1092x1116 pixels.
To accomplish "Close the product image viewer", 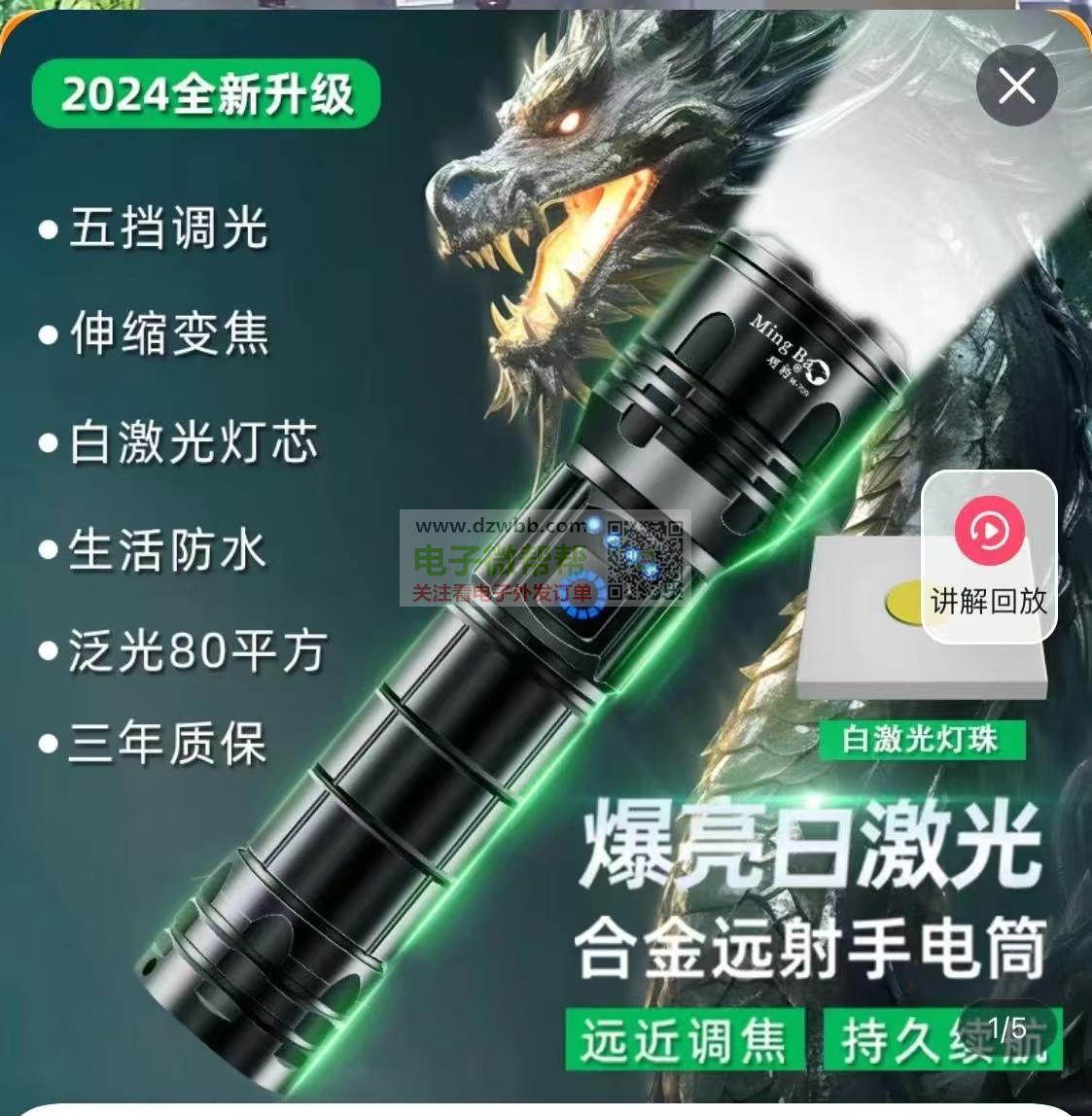I will (1016, 86).
